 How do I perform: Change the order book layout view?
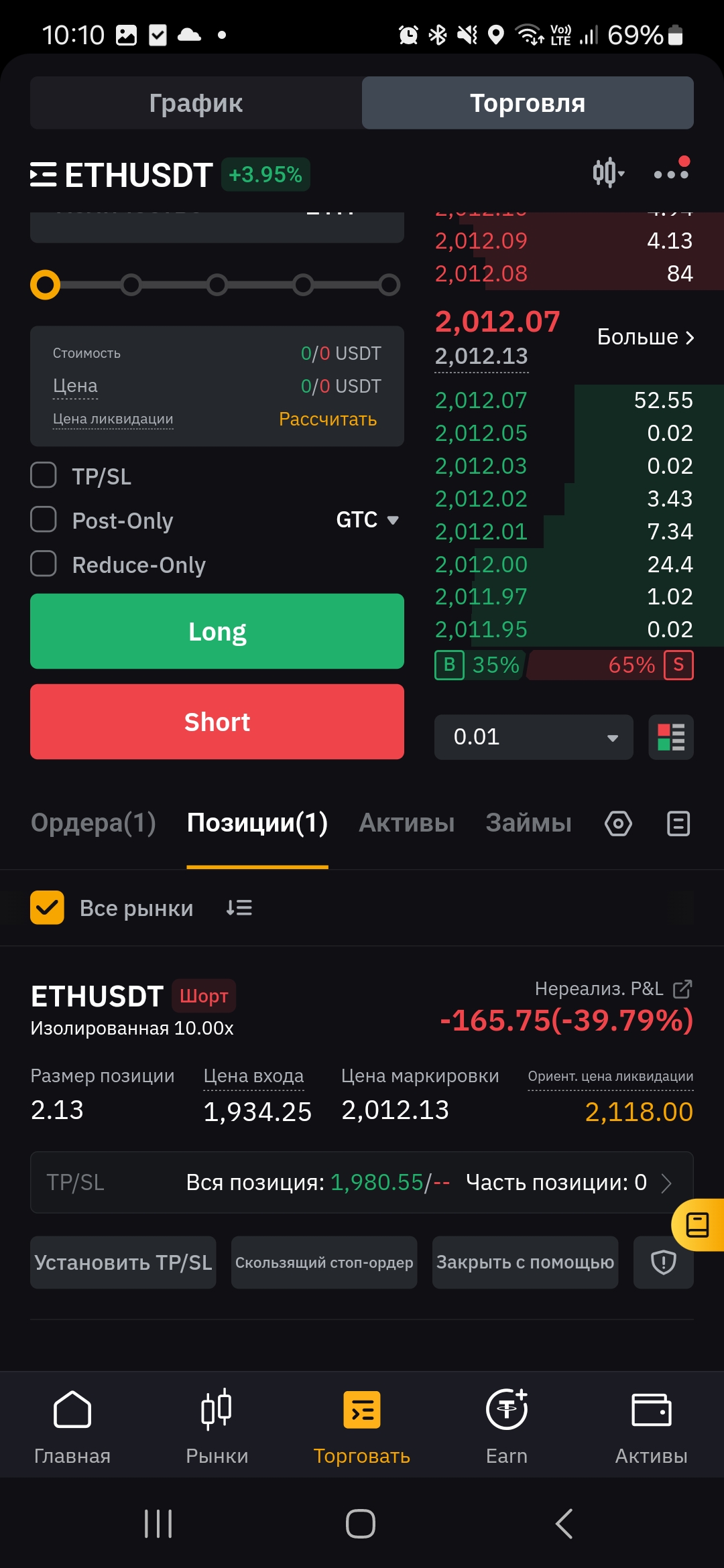[671, 737]
